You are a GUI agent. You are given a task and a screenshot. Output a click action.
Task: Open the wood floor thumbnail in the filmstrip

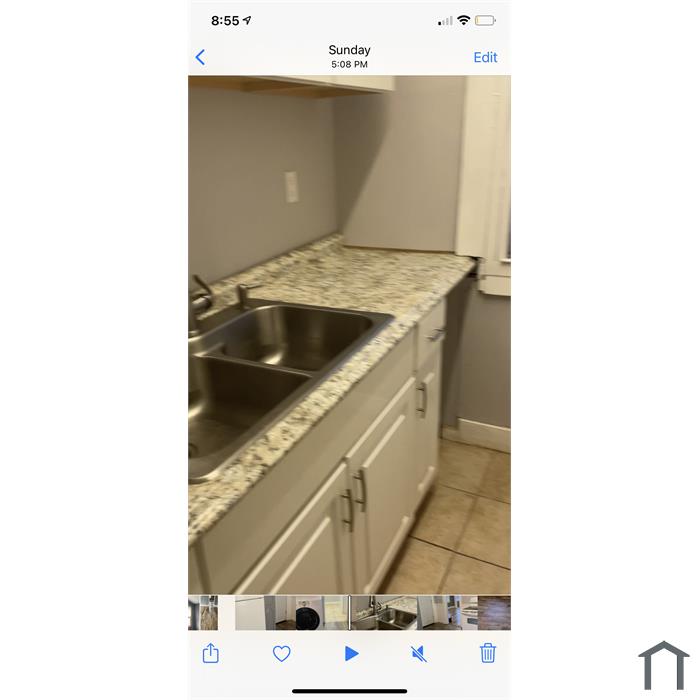tap(494, 612)
